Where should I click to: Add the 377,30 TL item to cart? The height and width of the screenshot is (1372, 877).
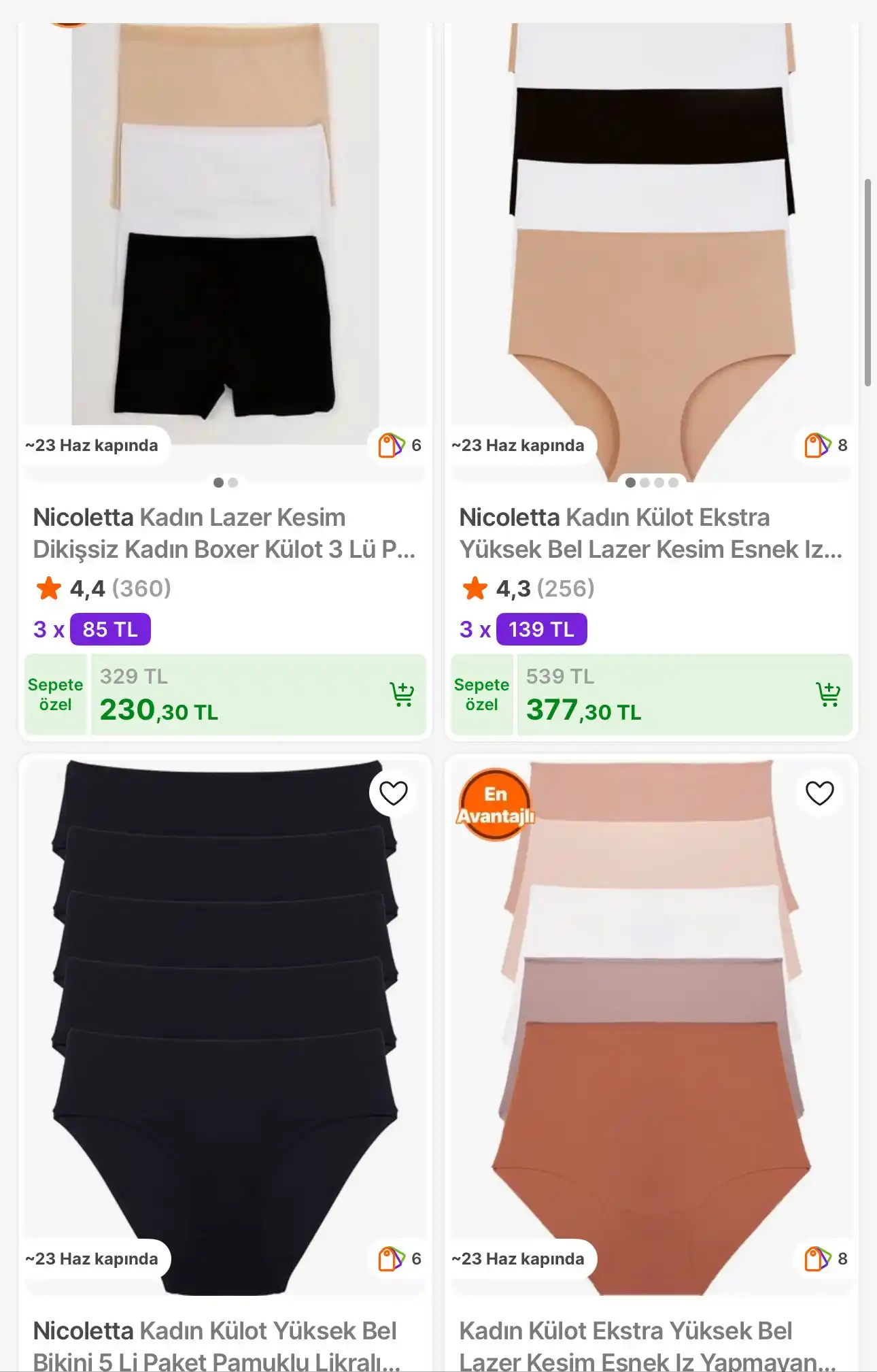coord(827,695)
